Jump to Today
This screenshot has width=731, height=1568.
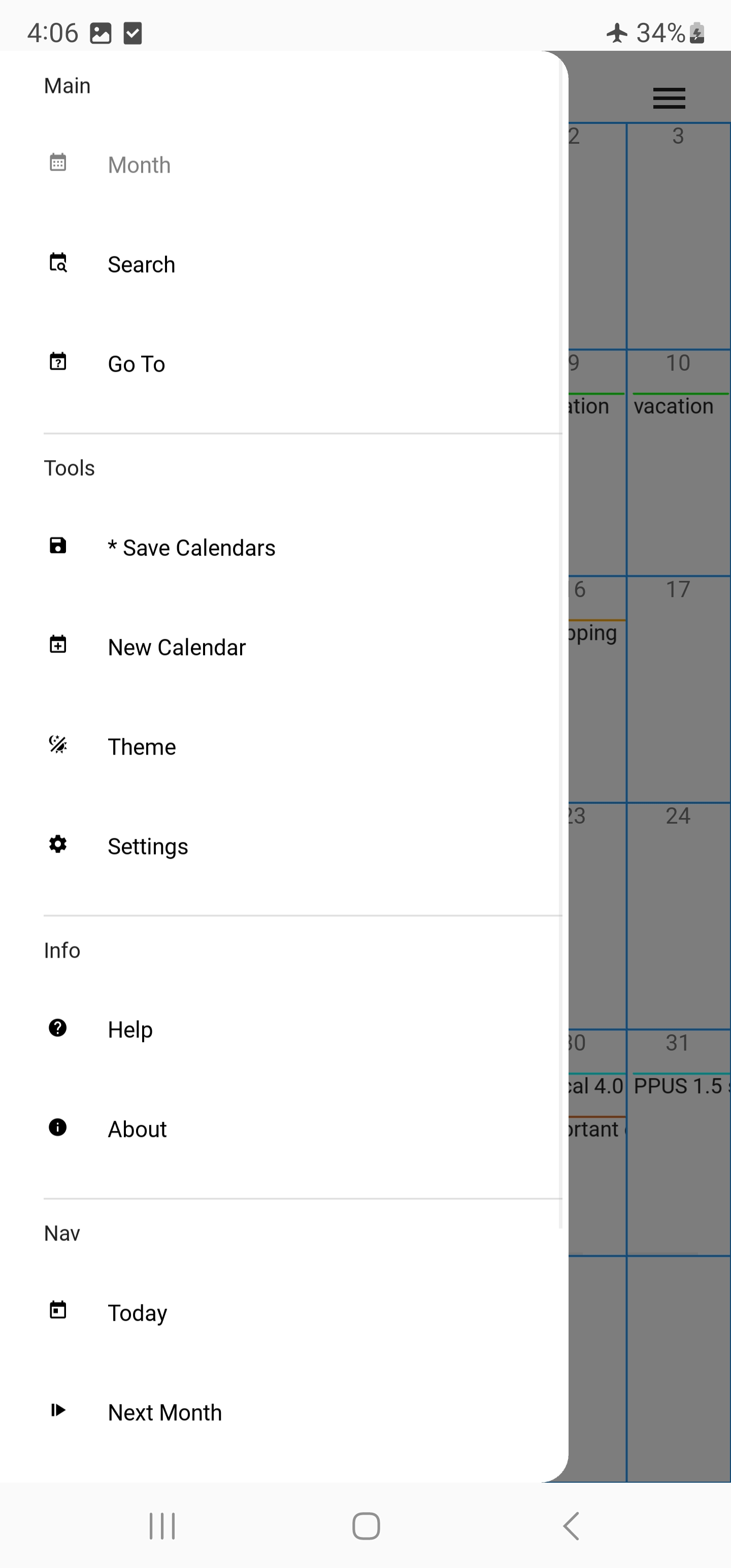[x=138, y=1313]
